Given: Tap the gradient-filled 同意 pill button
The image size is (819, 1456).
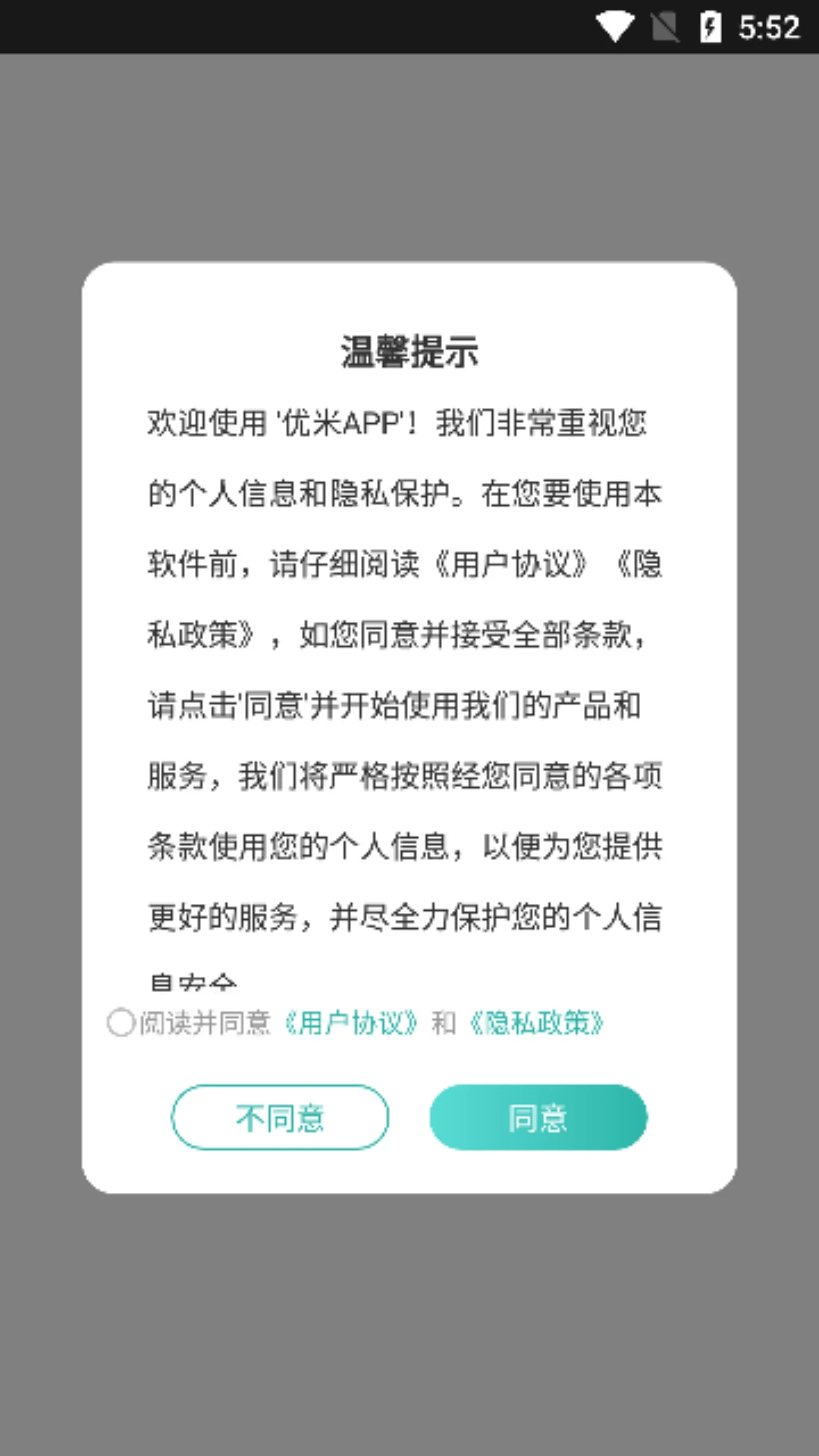Looking at the screenshot, I should point(538,1117).
